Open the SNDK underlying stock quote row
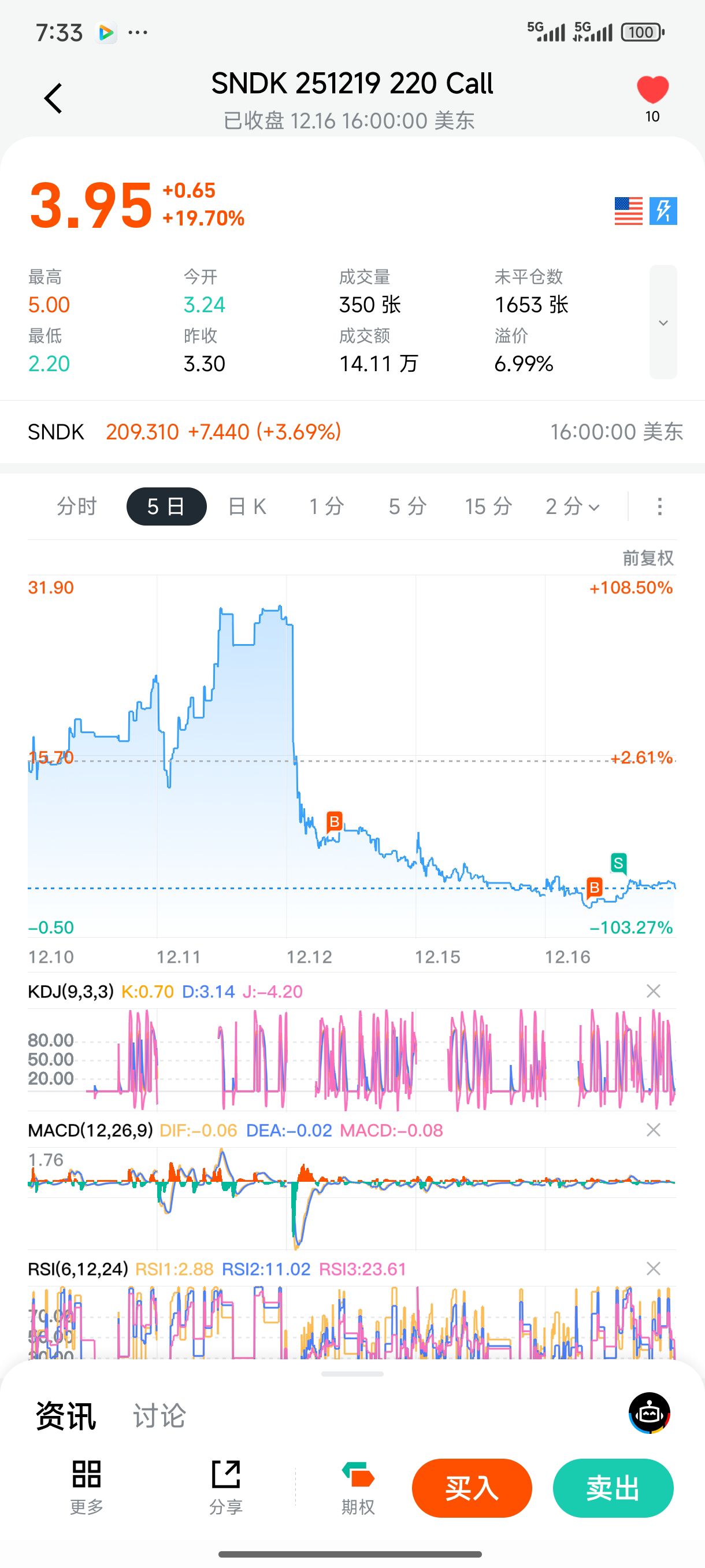The height and width of the screenshot is (1568, 705). tap(353, 432)
